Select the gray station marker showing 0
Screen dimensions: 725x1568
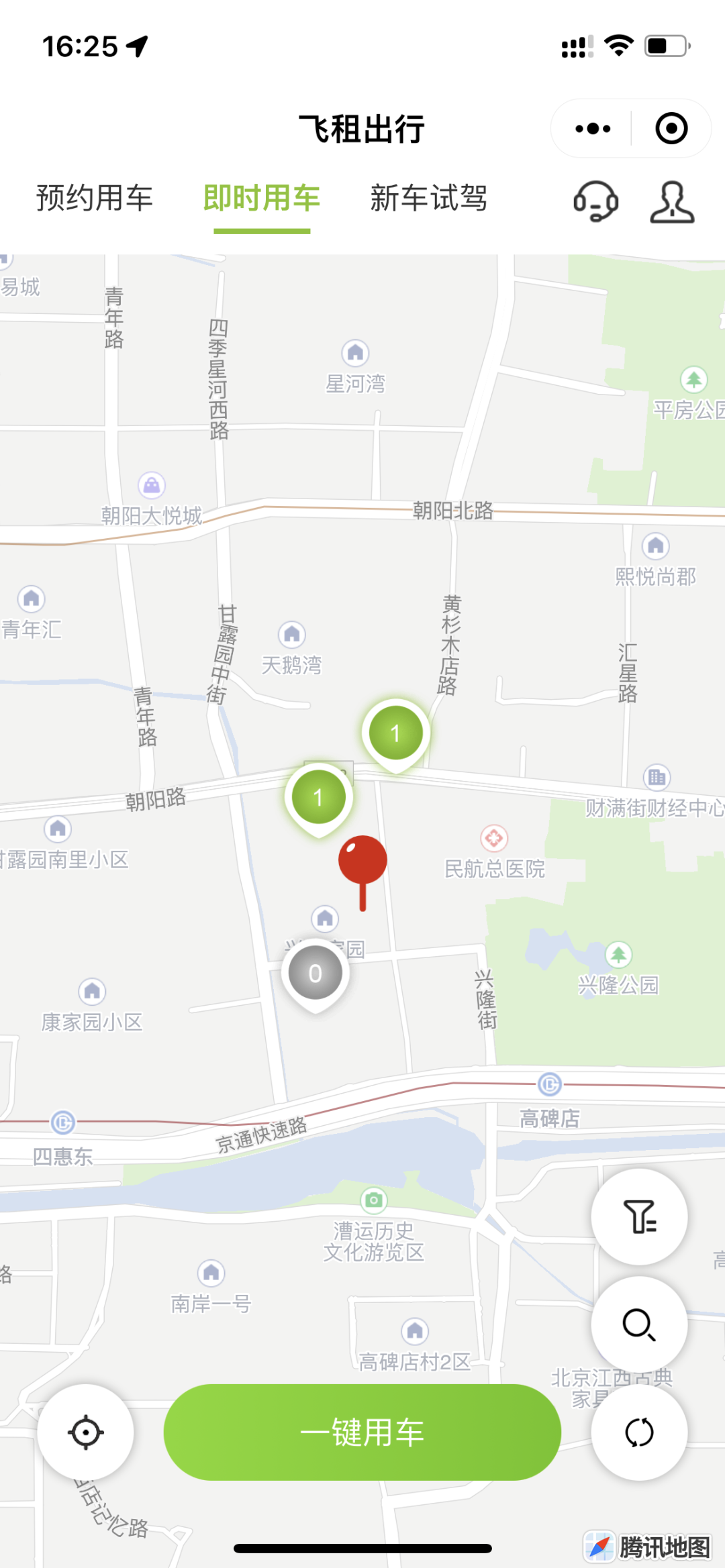click(316, 974)
